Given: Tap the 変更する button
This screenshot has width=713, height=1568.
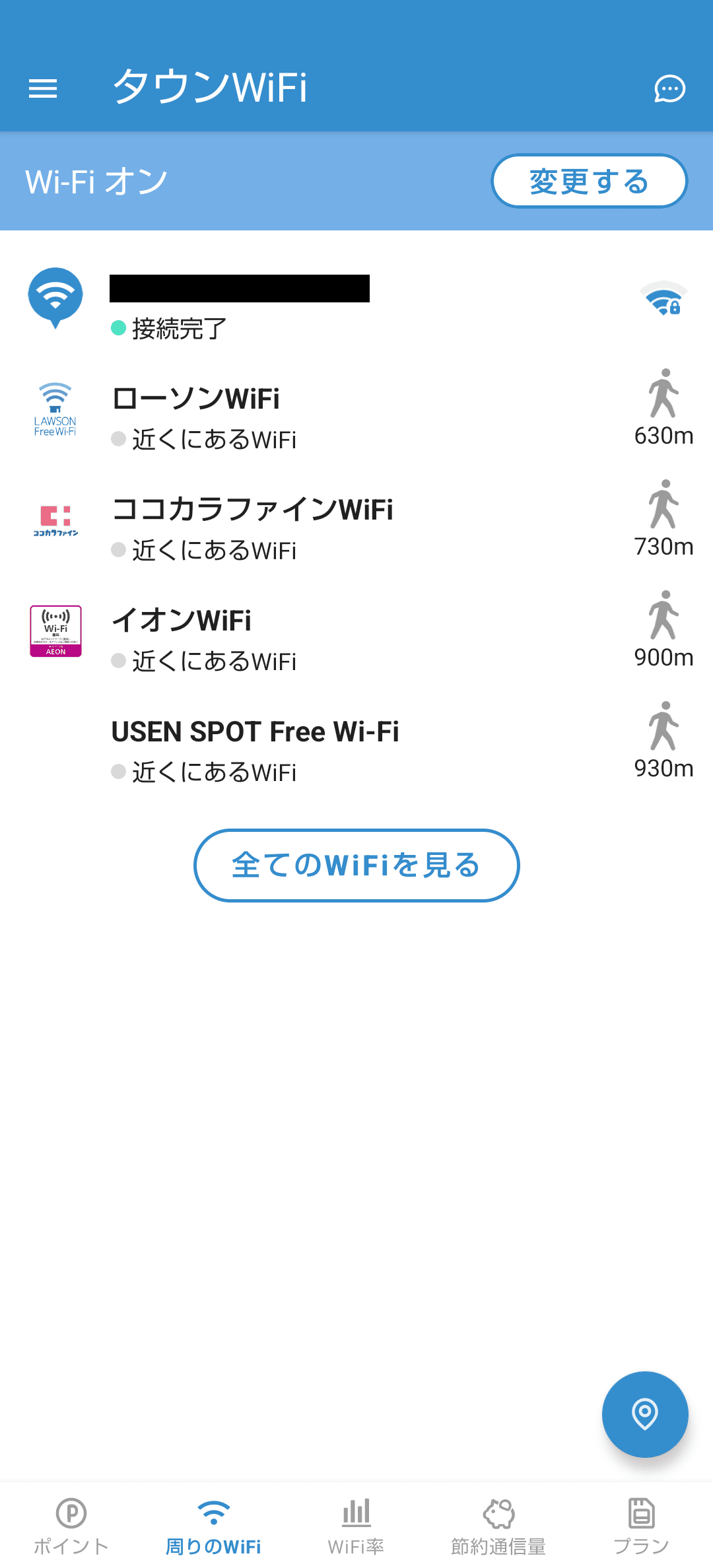Looking at the screenshot, I should (x=588, y=181).
